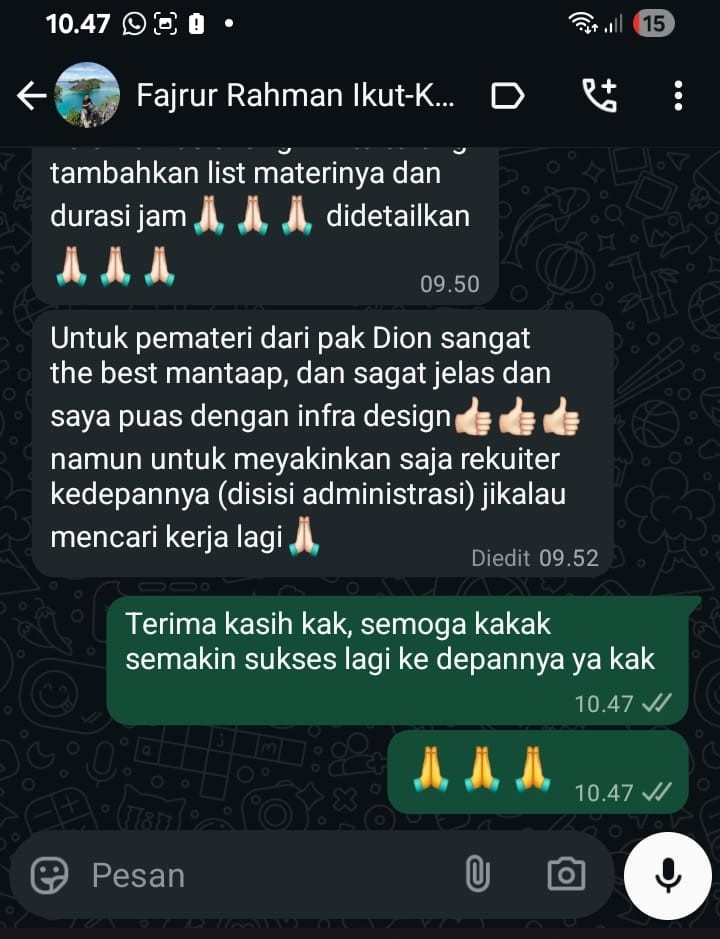720x939 pixels.
Task: Open the camera to send a photo
Action: [x=566, y=875]
